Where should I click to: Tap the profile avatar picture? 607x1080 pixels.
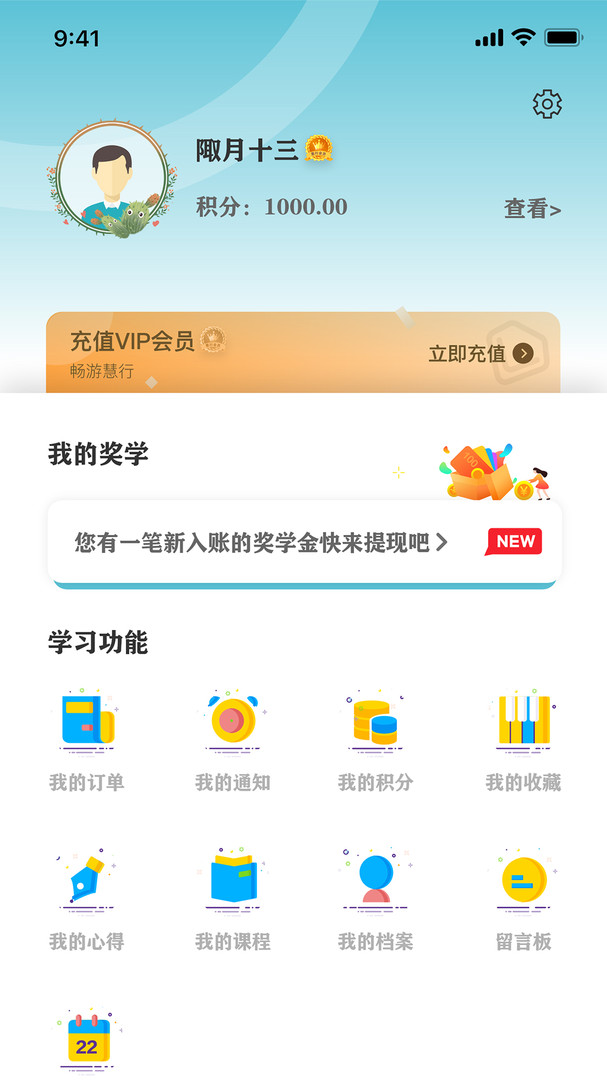pyautogui.click(x=111, y=181)
